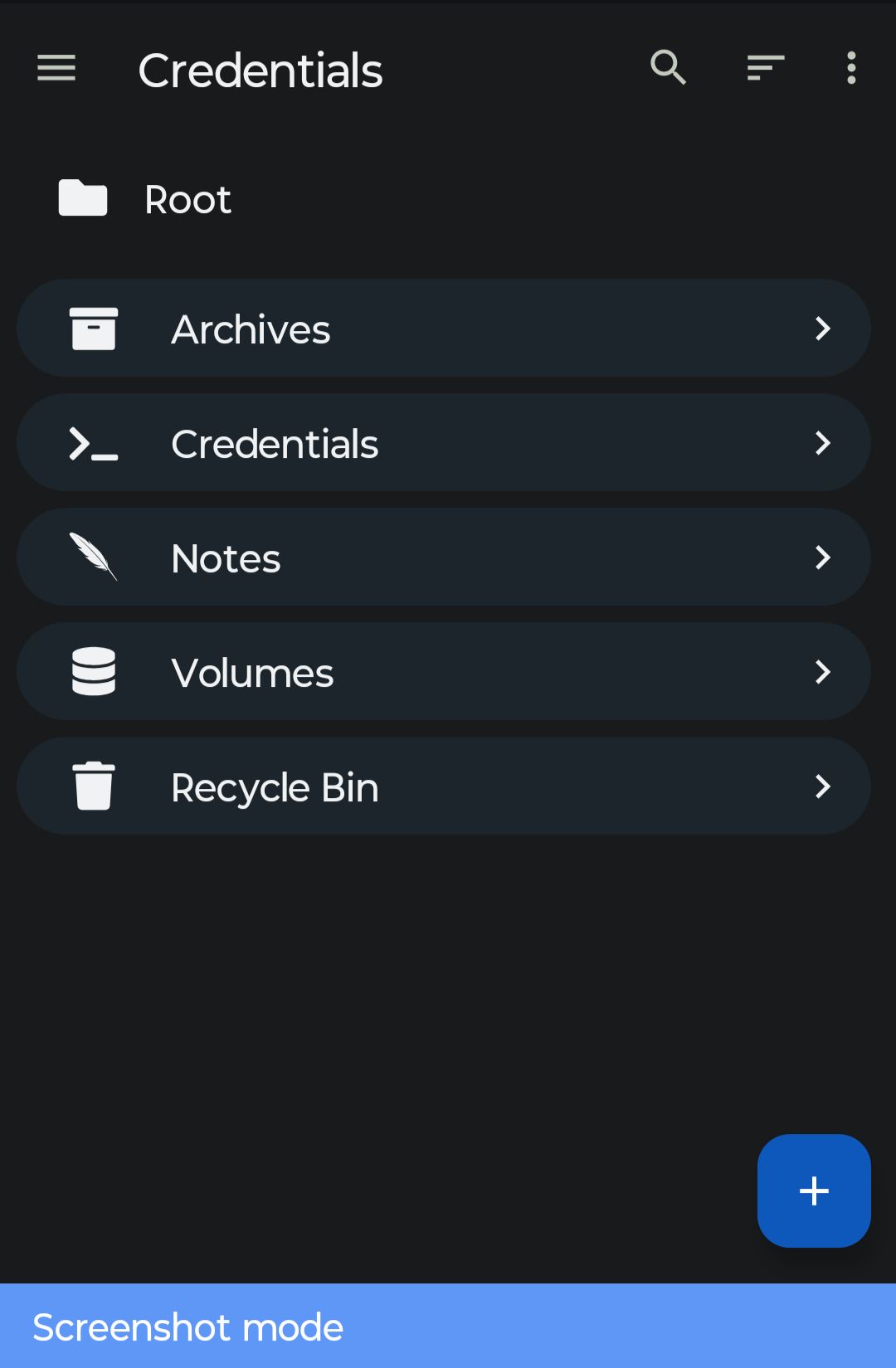Open the Notes group
The height and width of the screenshot is (1368, 896).
[x=443, y=557]
